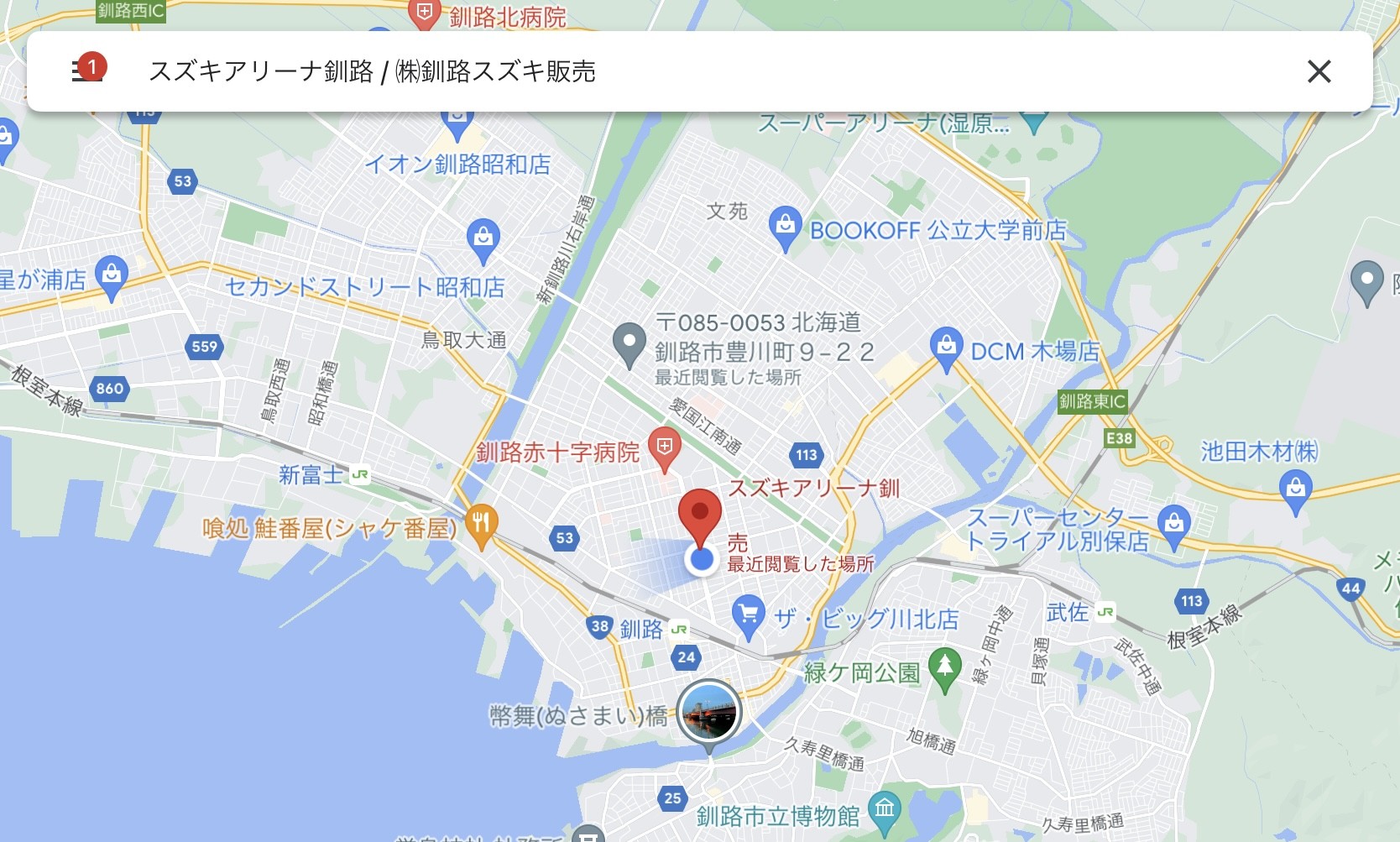Image resolution: width=1400 pixels, height=842 pixels.
Task: Open the DCM 木場店 shopping marker
Action: (x=946, y=348)
